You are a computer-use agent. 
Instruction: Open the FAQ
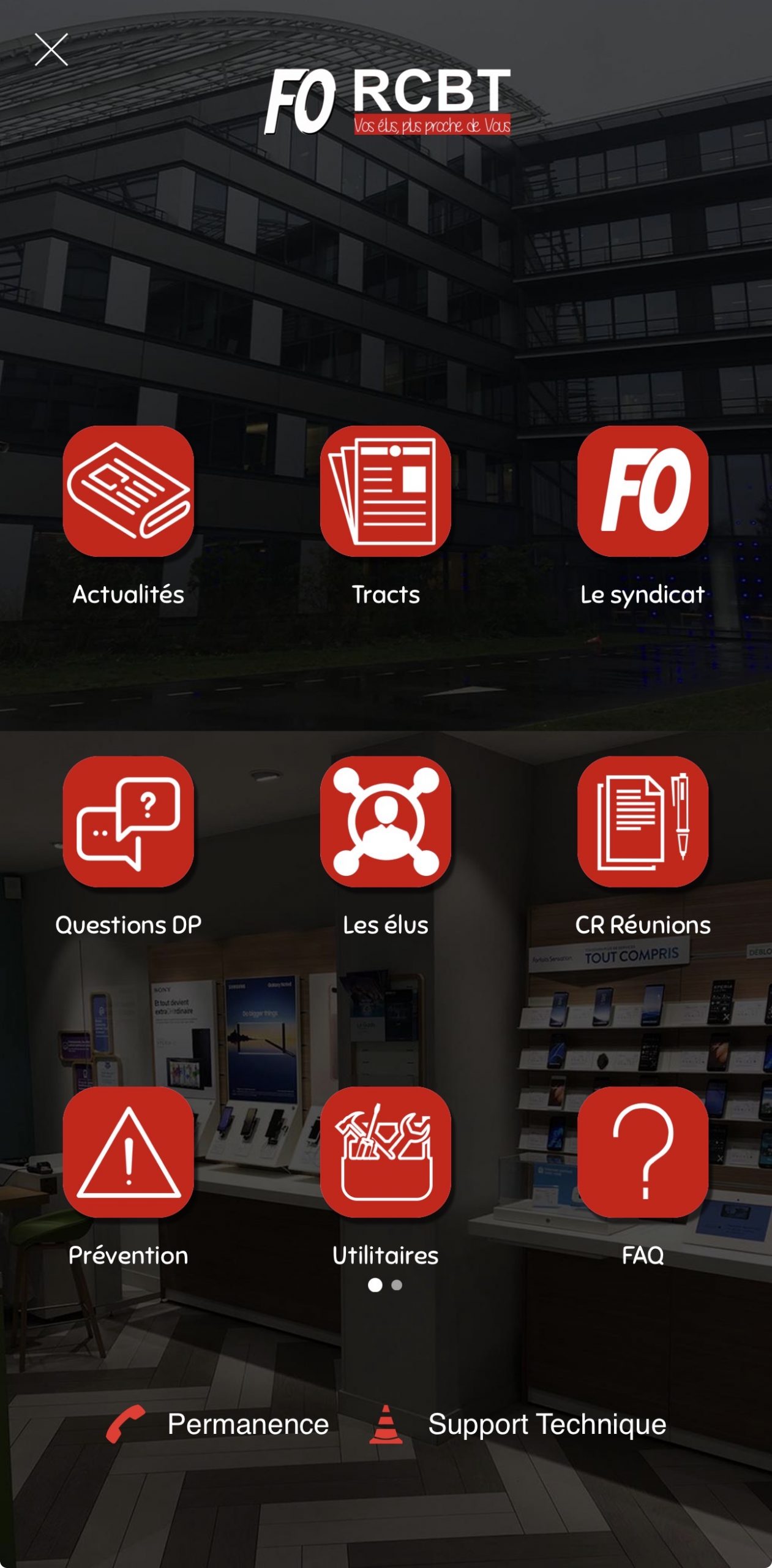pyautogui.click(x=642, y=1152)
